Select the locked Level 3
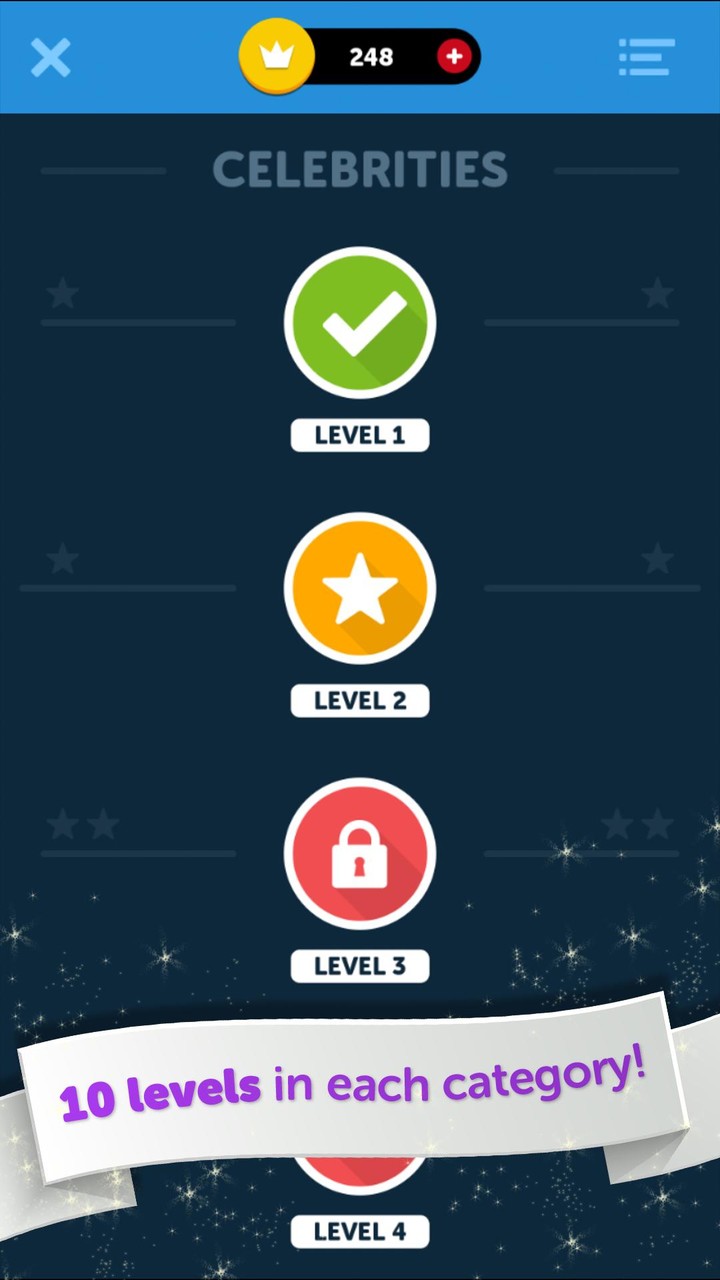Viewport: 720px width, 1280px height. pos(360,854)
